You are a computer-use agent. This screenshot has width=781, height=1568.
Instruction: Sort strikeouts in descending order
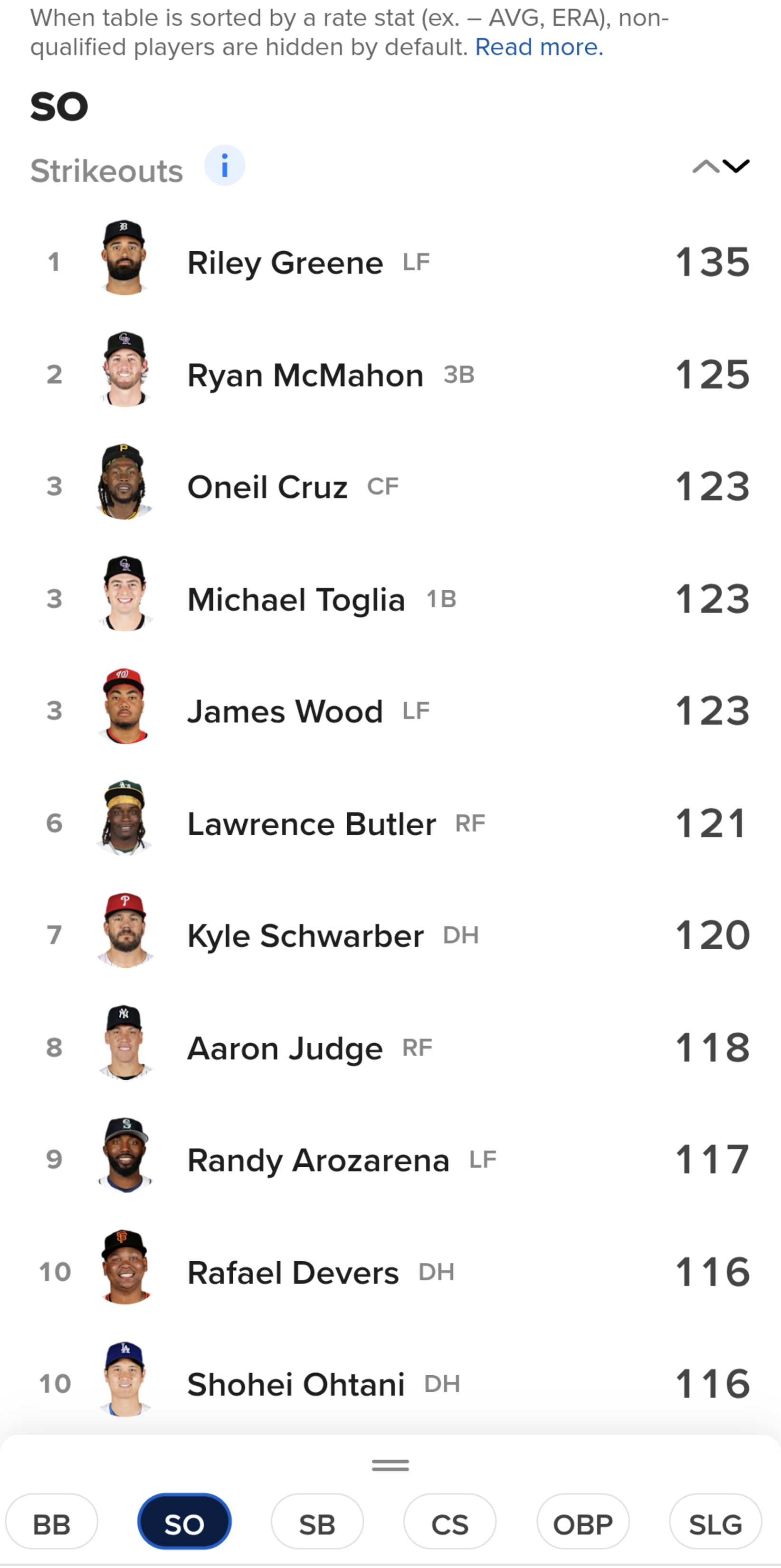point(736,166)
